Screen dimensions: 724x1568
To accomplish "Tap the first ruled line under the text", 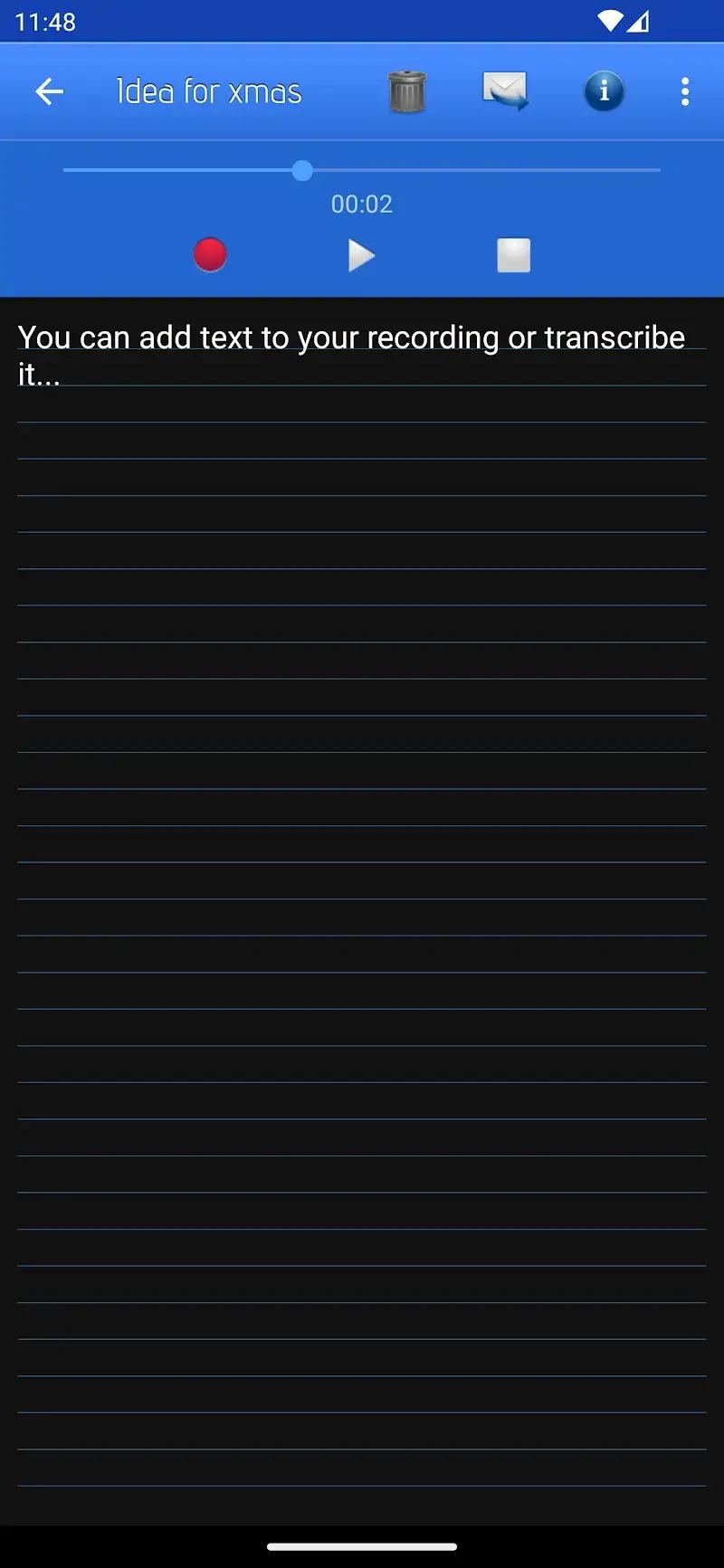I will [361, 425].
